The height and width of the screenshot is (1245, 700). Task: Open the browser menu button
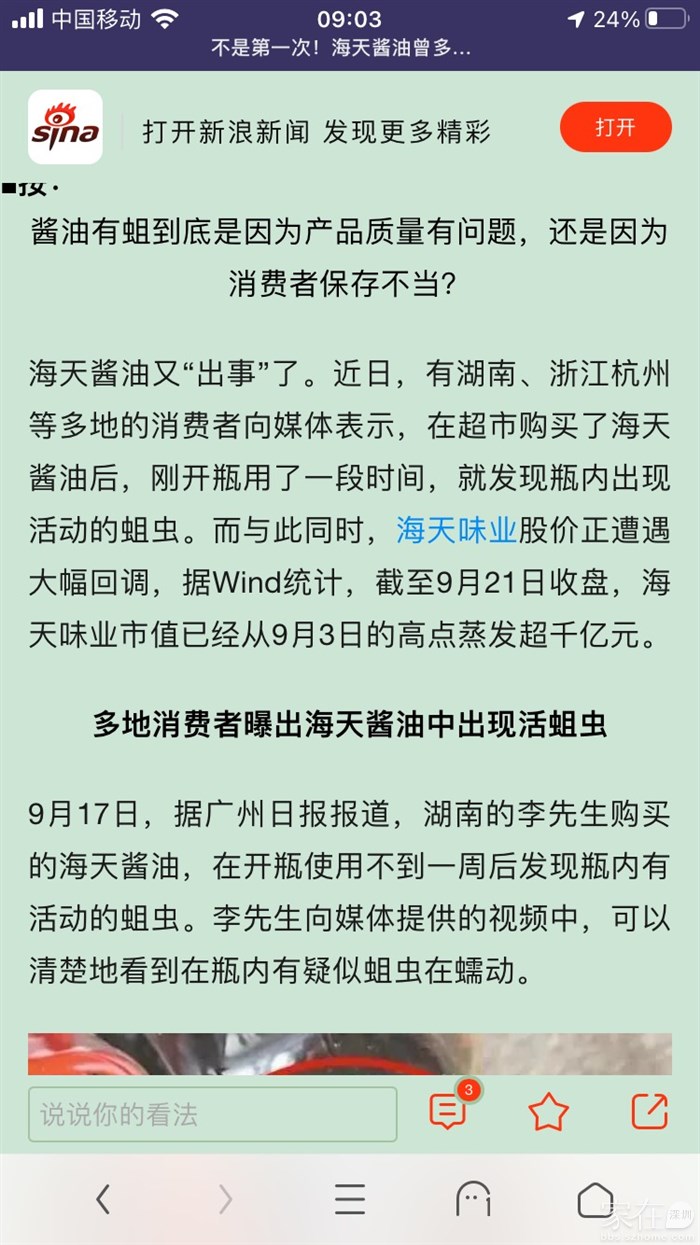point(349,1198)
